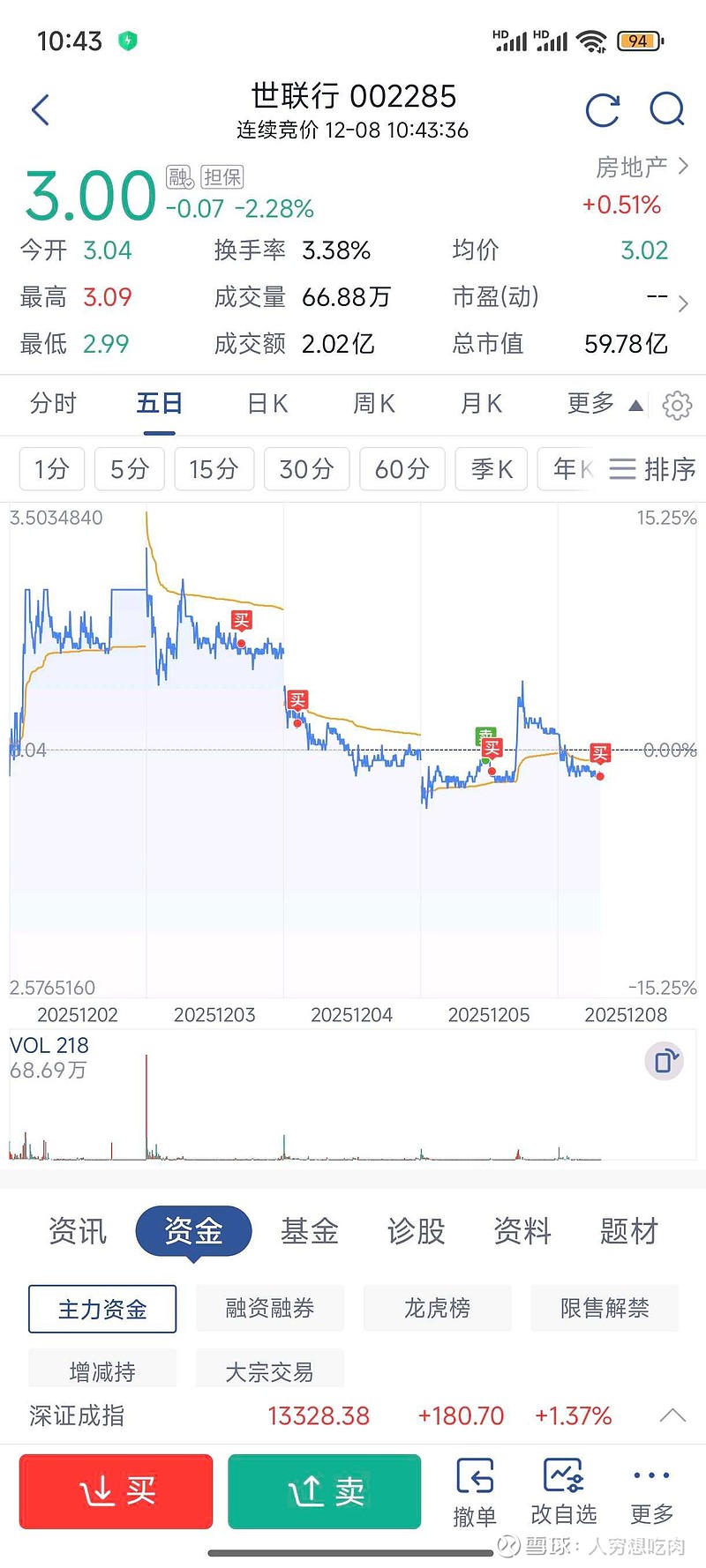Select the 日K chart tab

267,404
